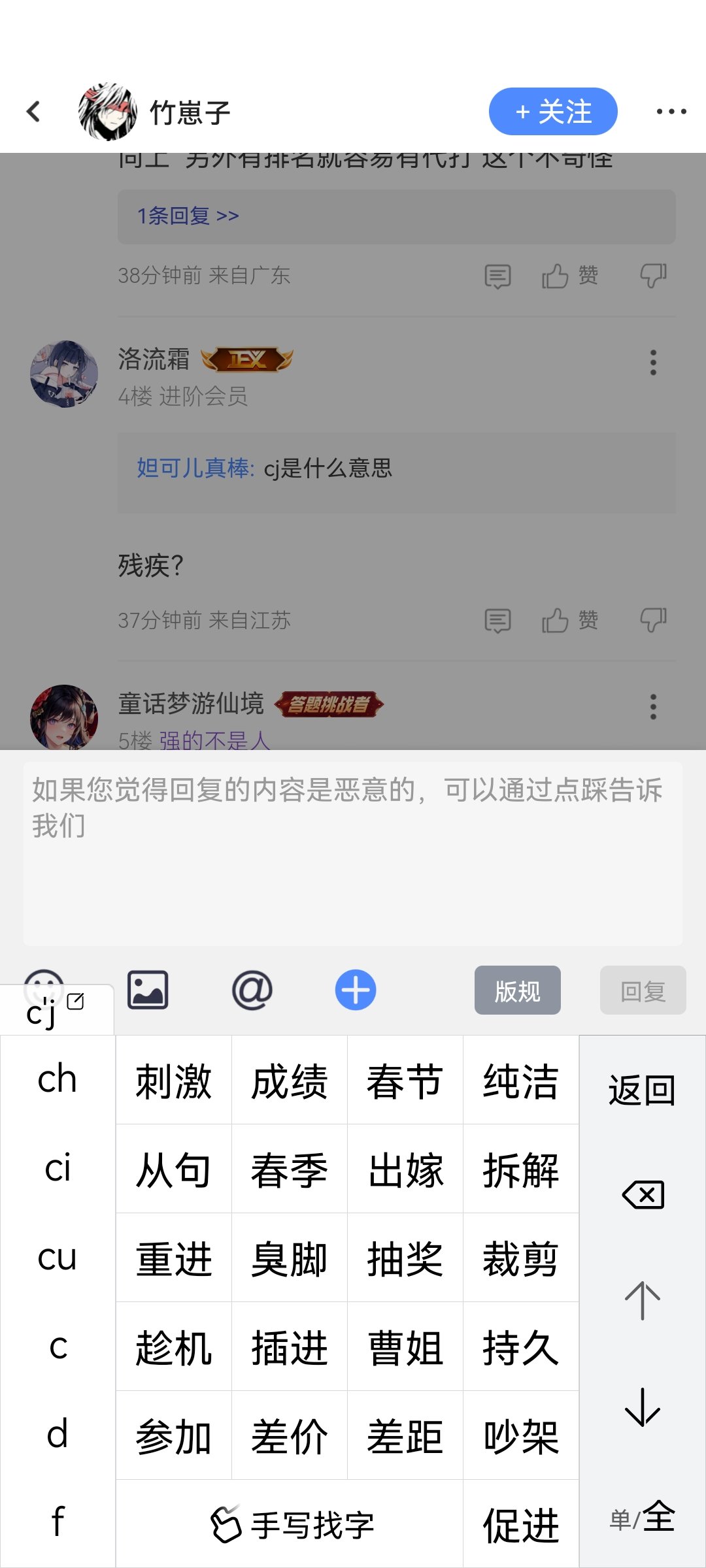
Task: Submit the comment with 回复 button
Action: [x=643, y=990]
